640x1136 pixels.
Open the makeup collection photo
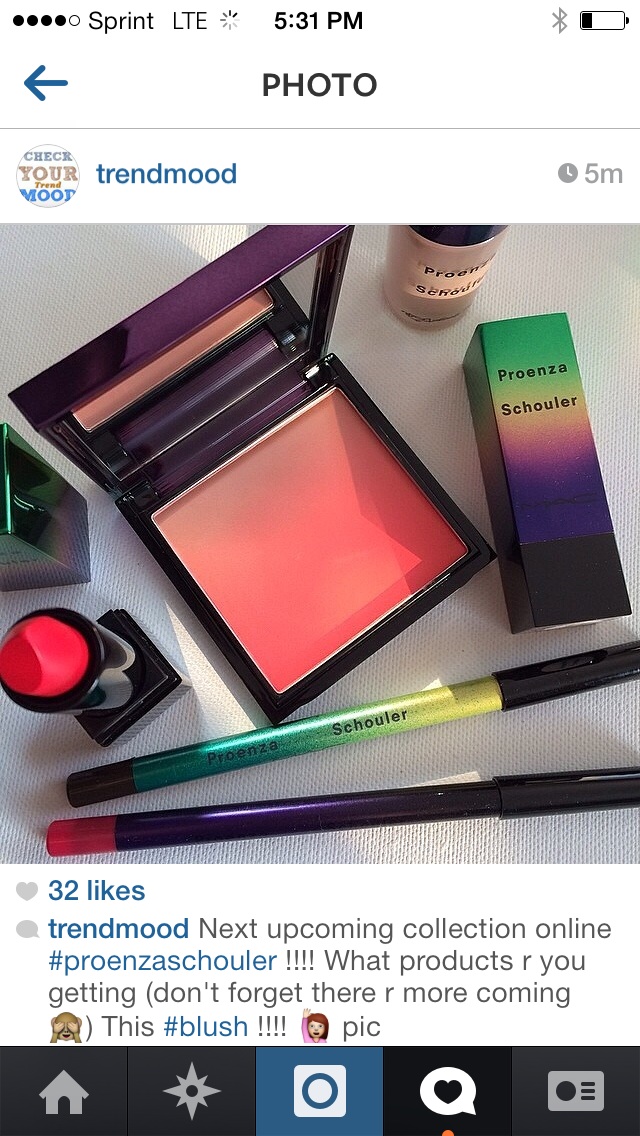click(x=320, y=543)
